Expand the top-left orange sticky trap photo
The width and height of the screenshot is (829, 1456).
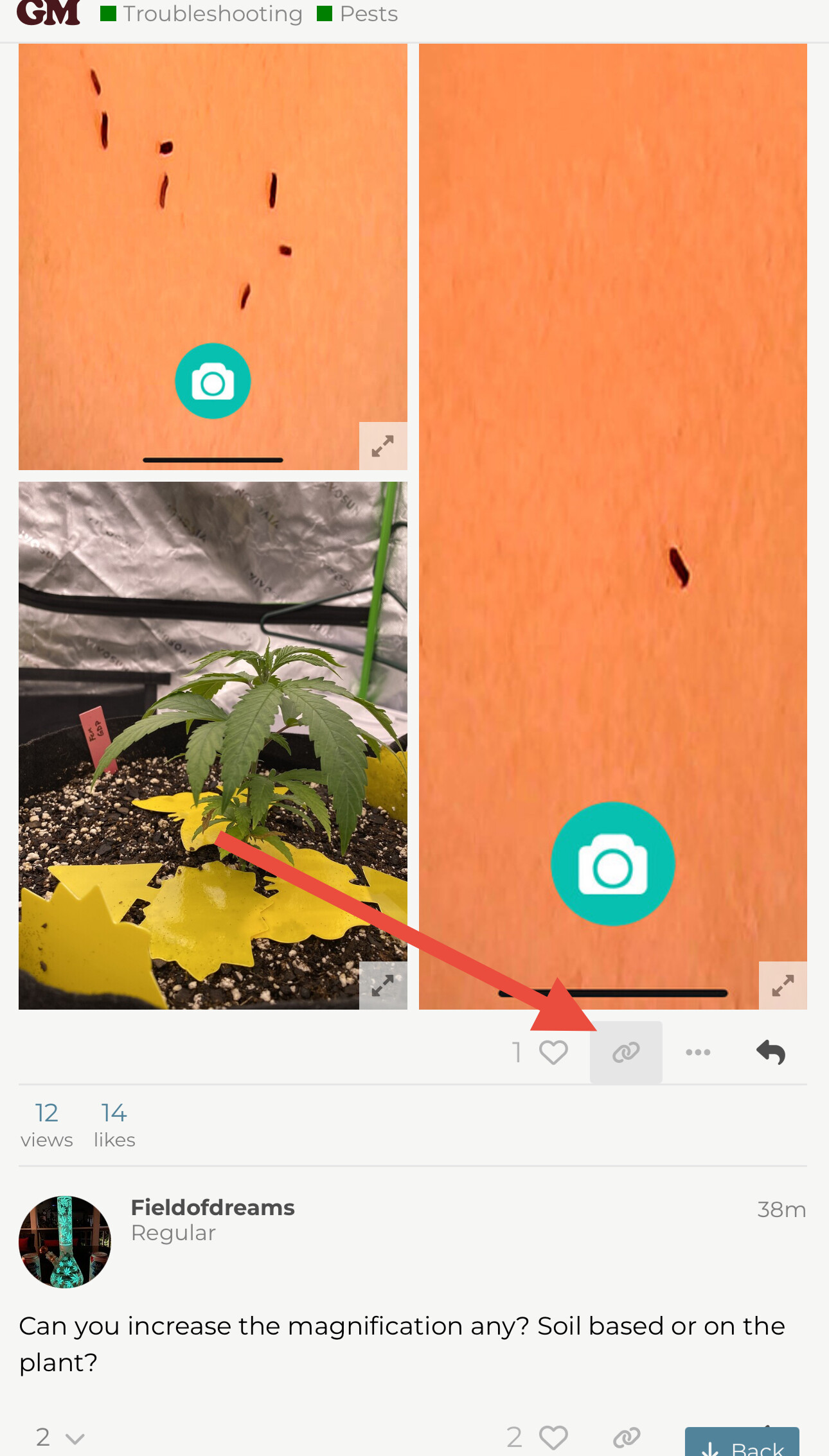tap(383, 446)
